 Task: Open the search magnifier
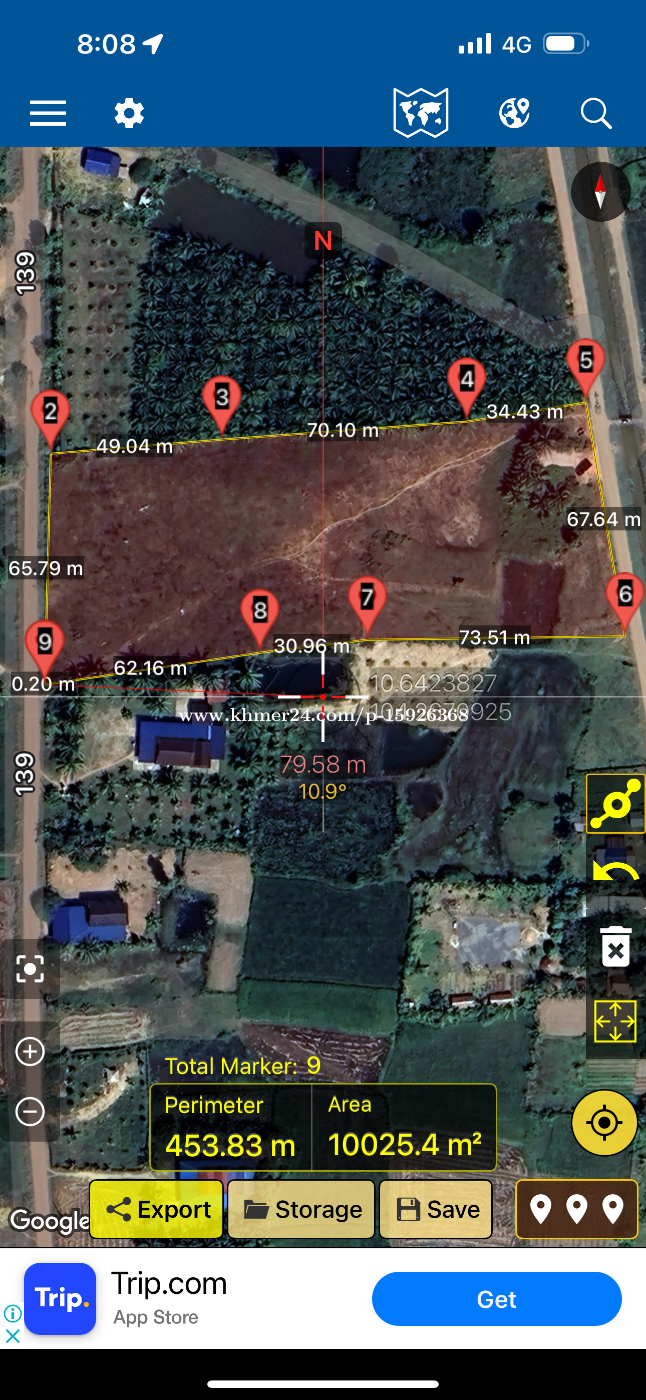pyautogui.click(x=596, y=113)
